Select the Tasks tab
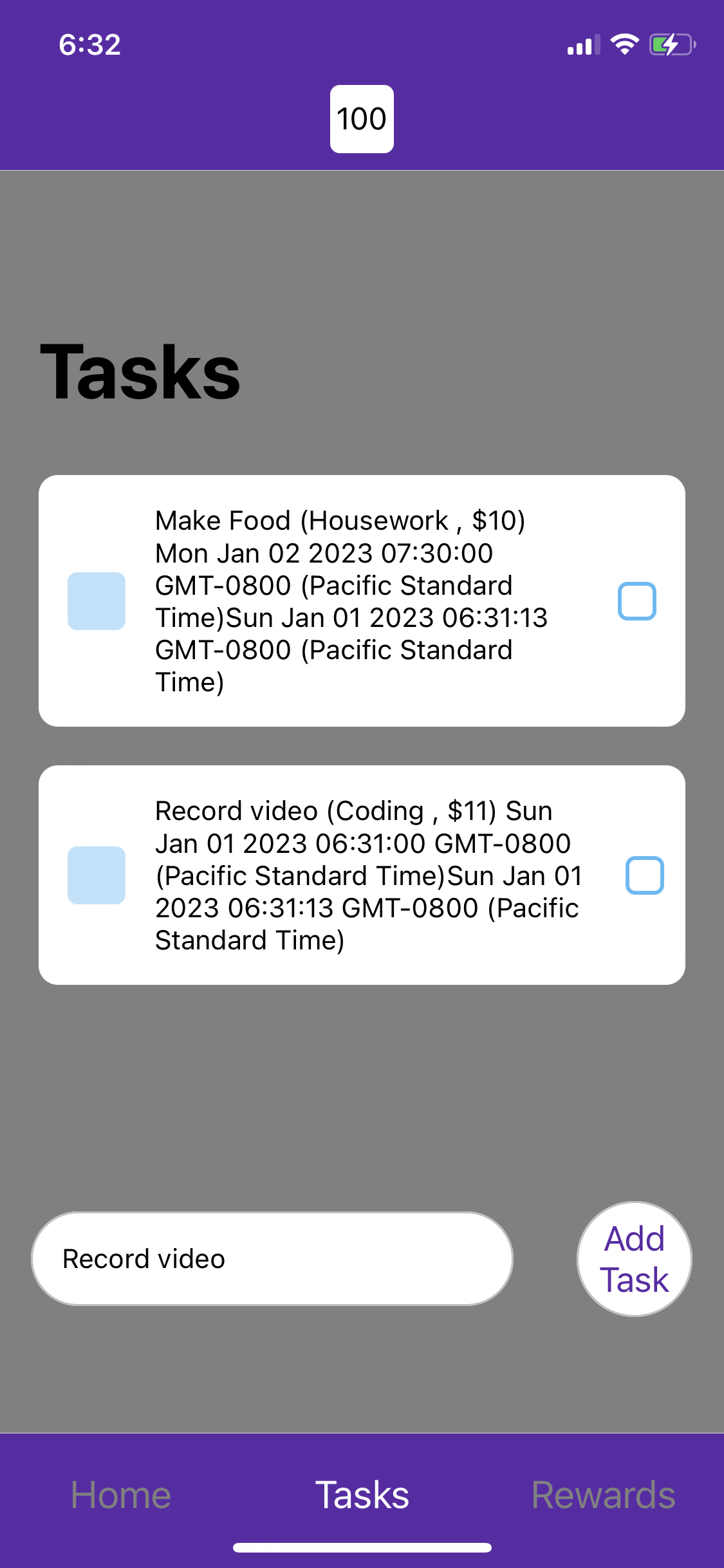 pyautogui.click(x=362, y=1495)
